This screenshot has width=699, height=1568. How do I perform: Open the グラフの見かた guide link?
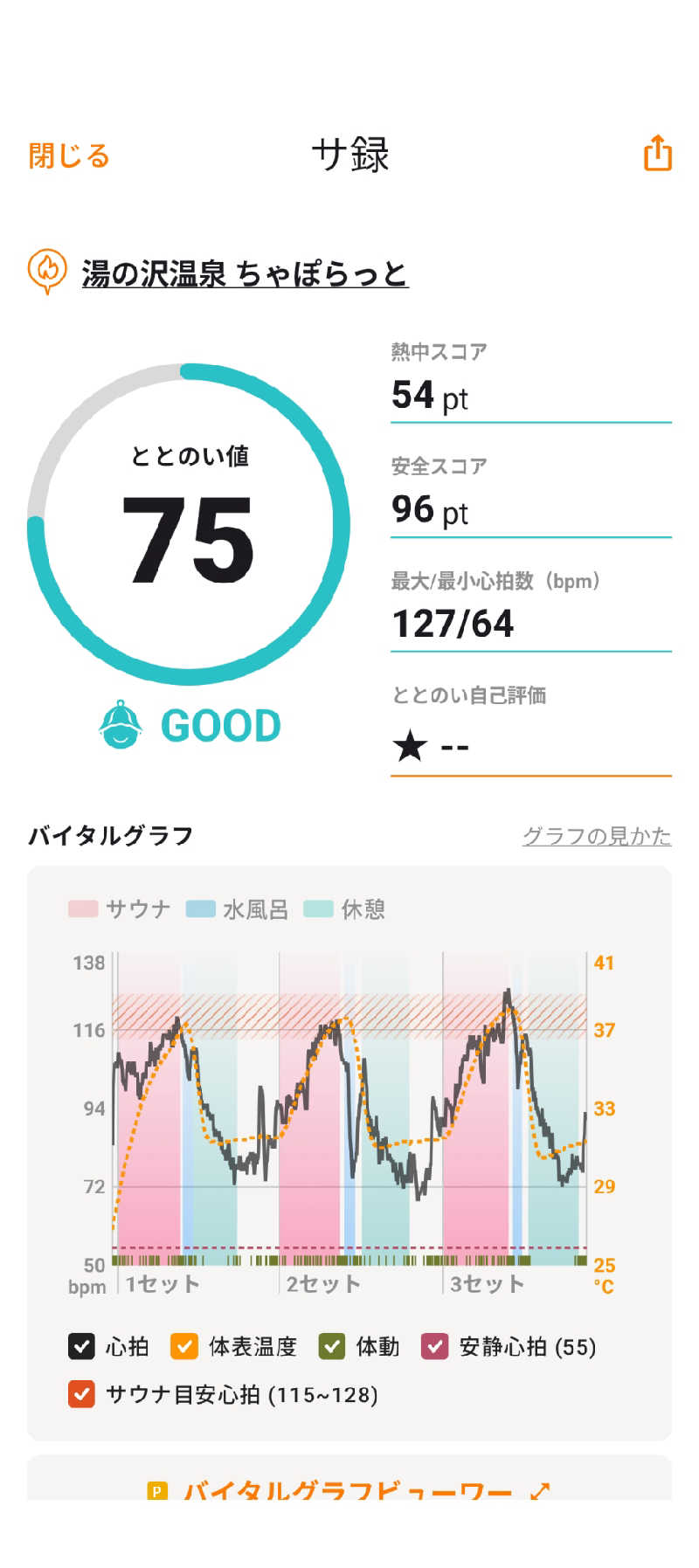597,836
